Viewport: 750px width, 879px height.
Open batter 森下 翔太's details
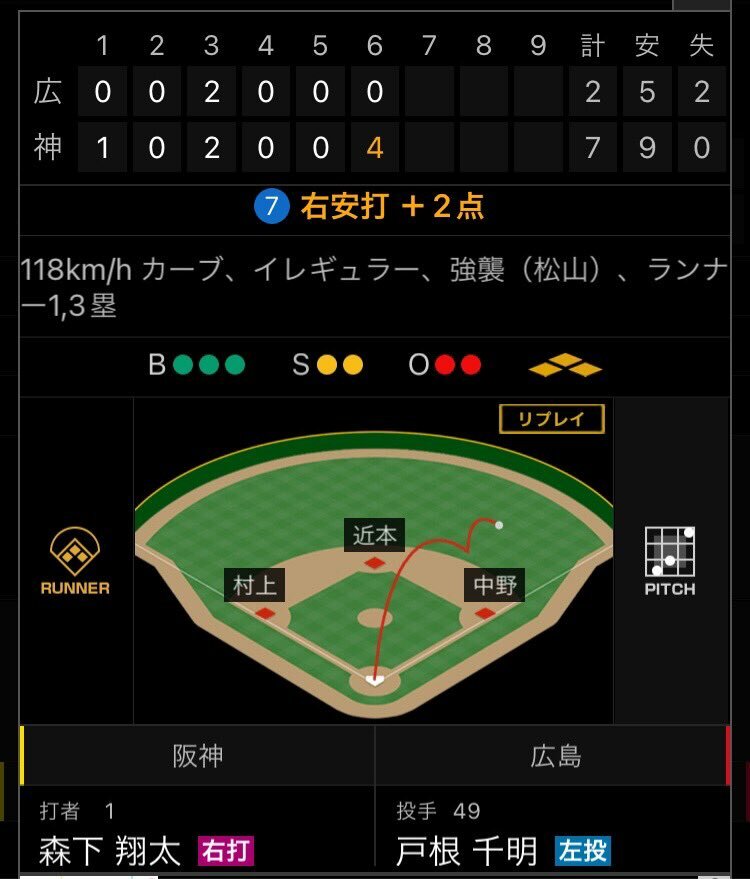click(x=110, y=851)
